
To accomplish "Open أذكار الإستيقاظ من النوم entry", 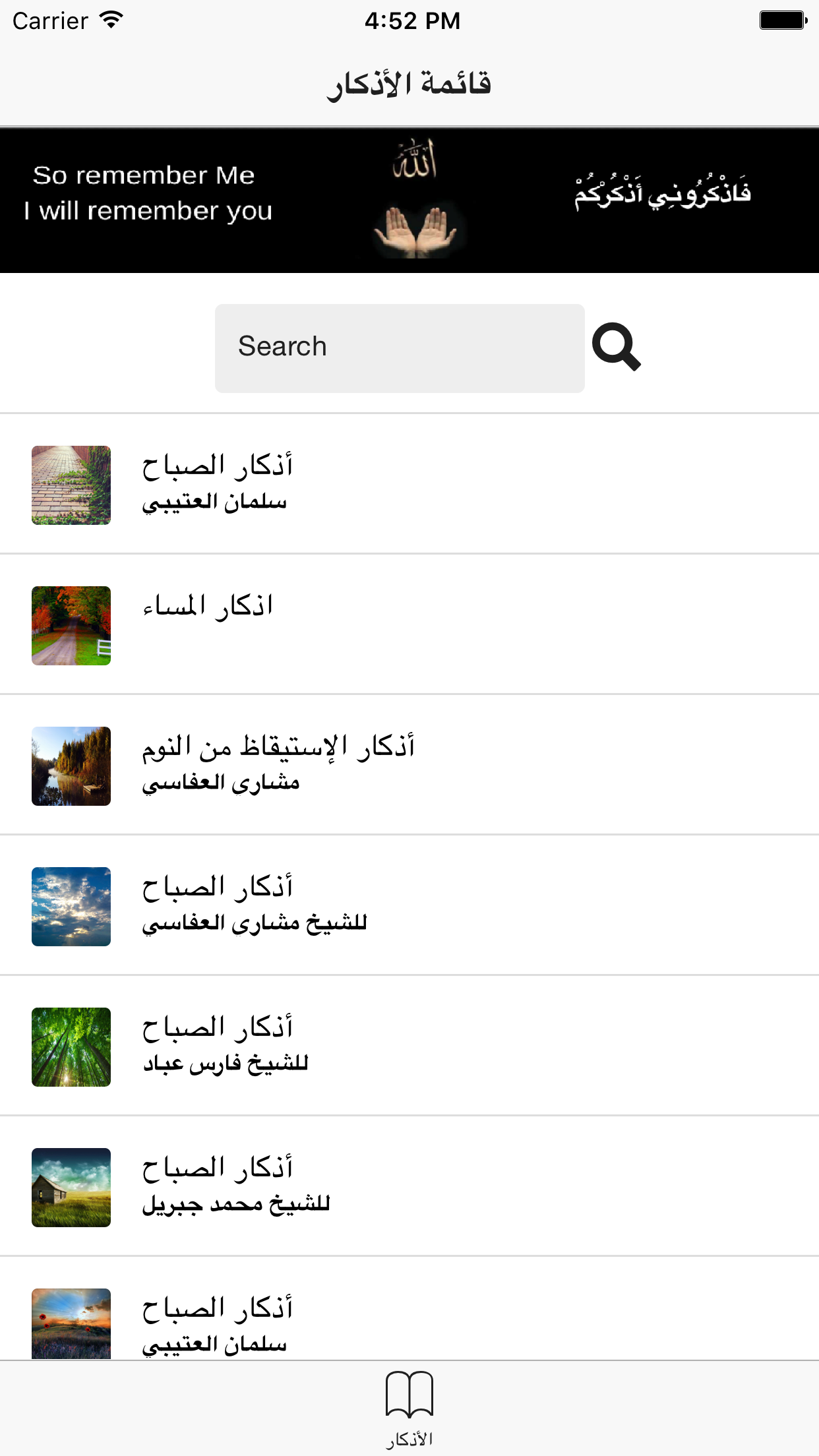I will [409, 765].
